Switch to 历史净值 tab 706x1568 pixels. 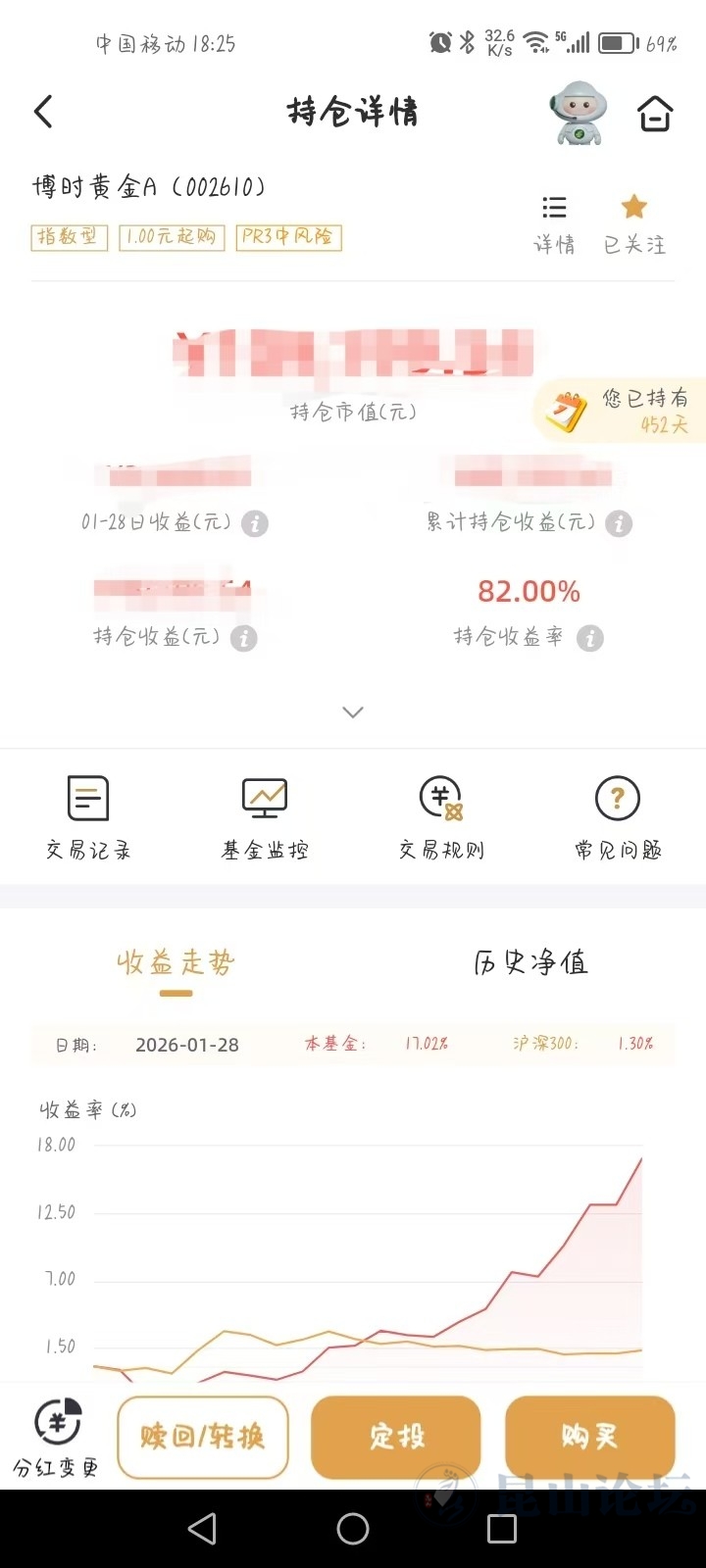530,964
